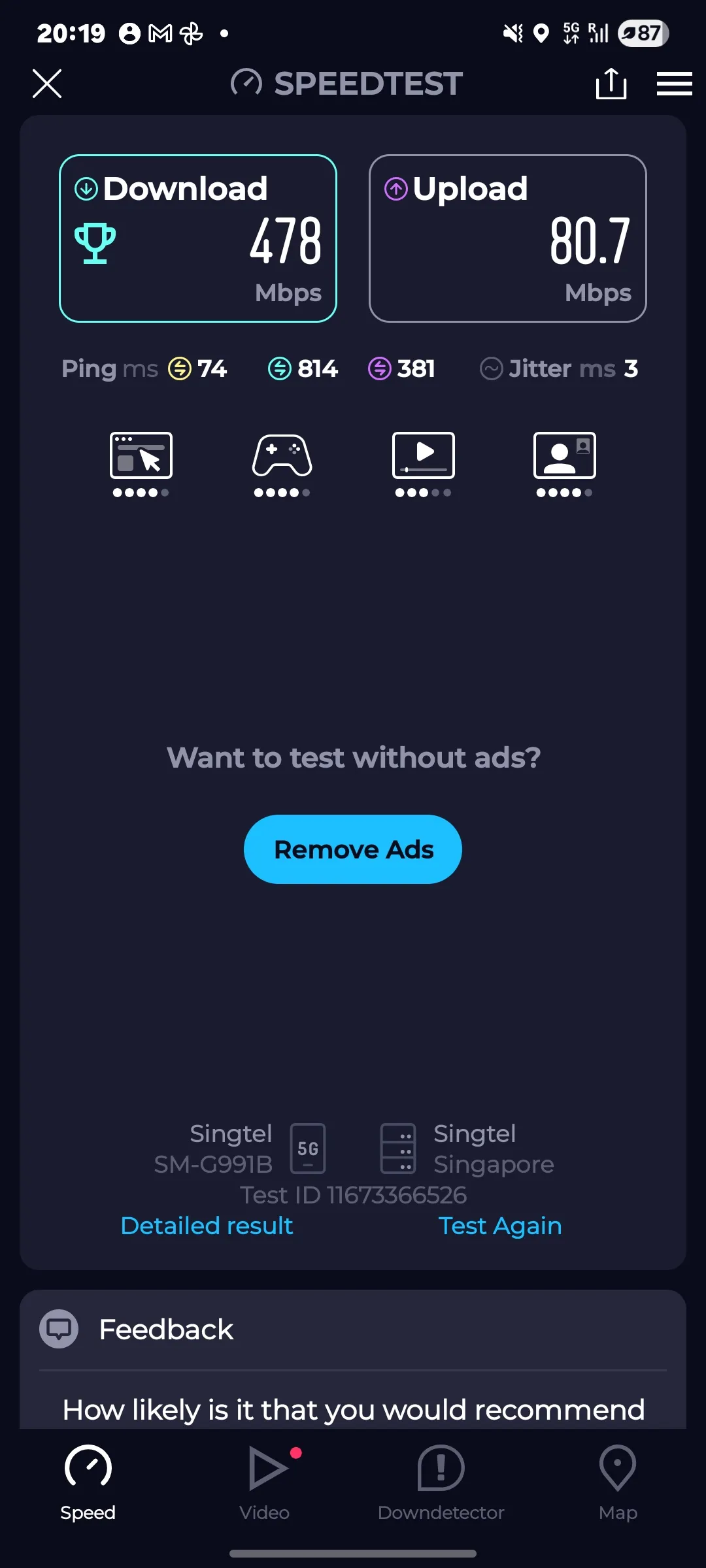Share the speed test result
706x1568 pixels.
click(611, 84)
